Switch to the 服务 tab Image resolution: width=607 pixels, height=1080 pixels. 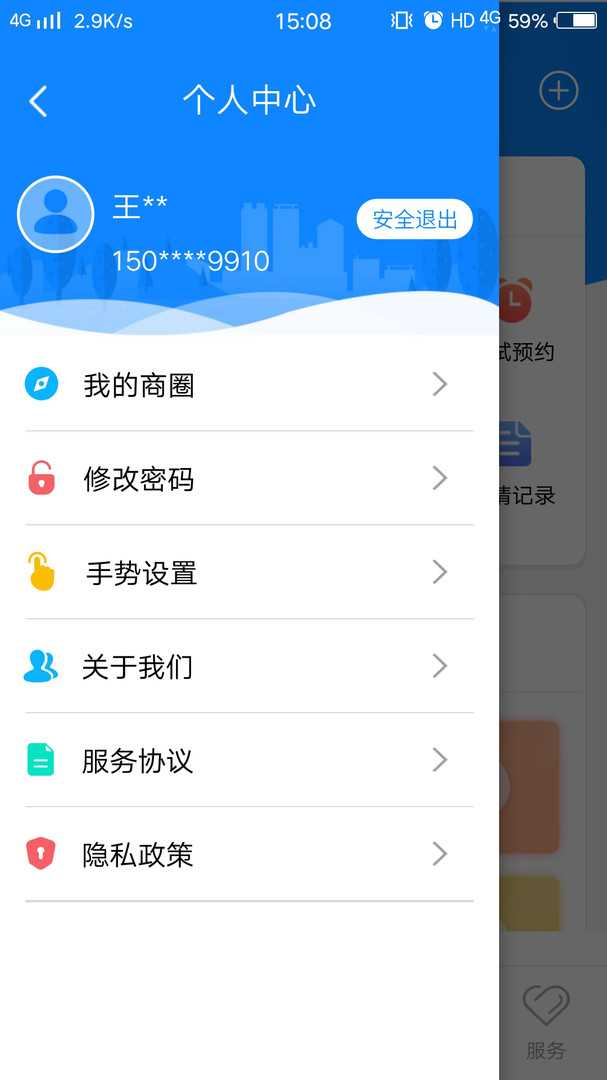(546, 1022)
